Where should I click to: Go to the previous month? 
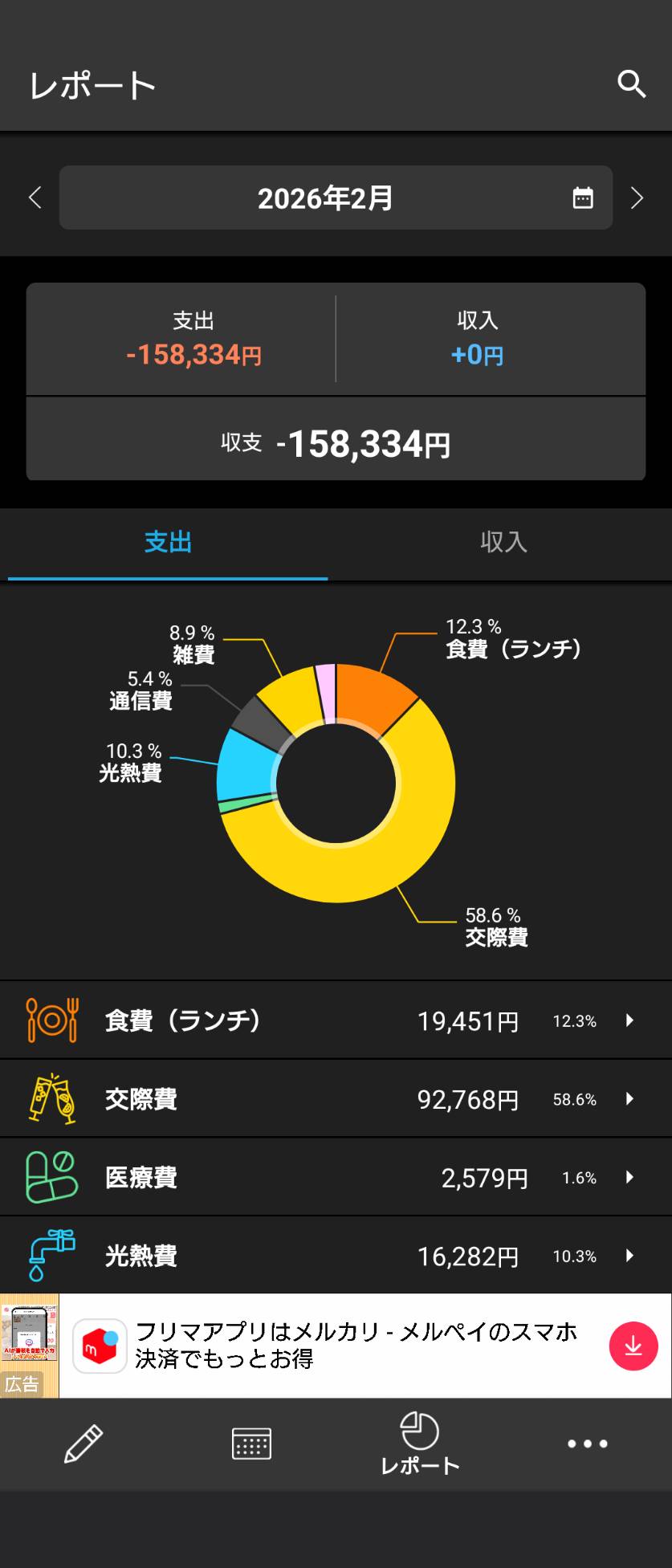tap(35, 198)
